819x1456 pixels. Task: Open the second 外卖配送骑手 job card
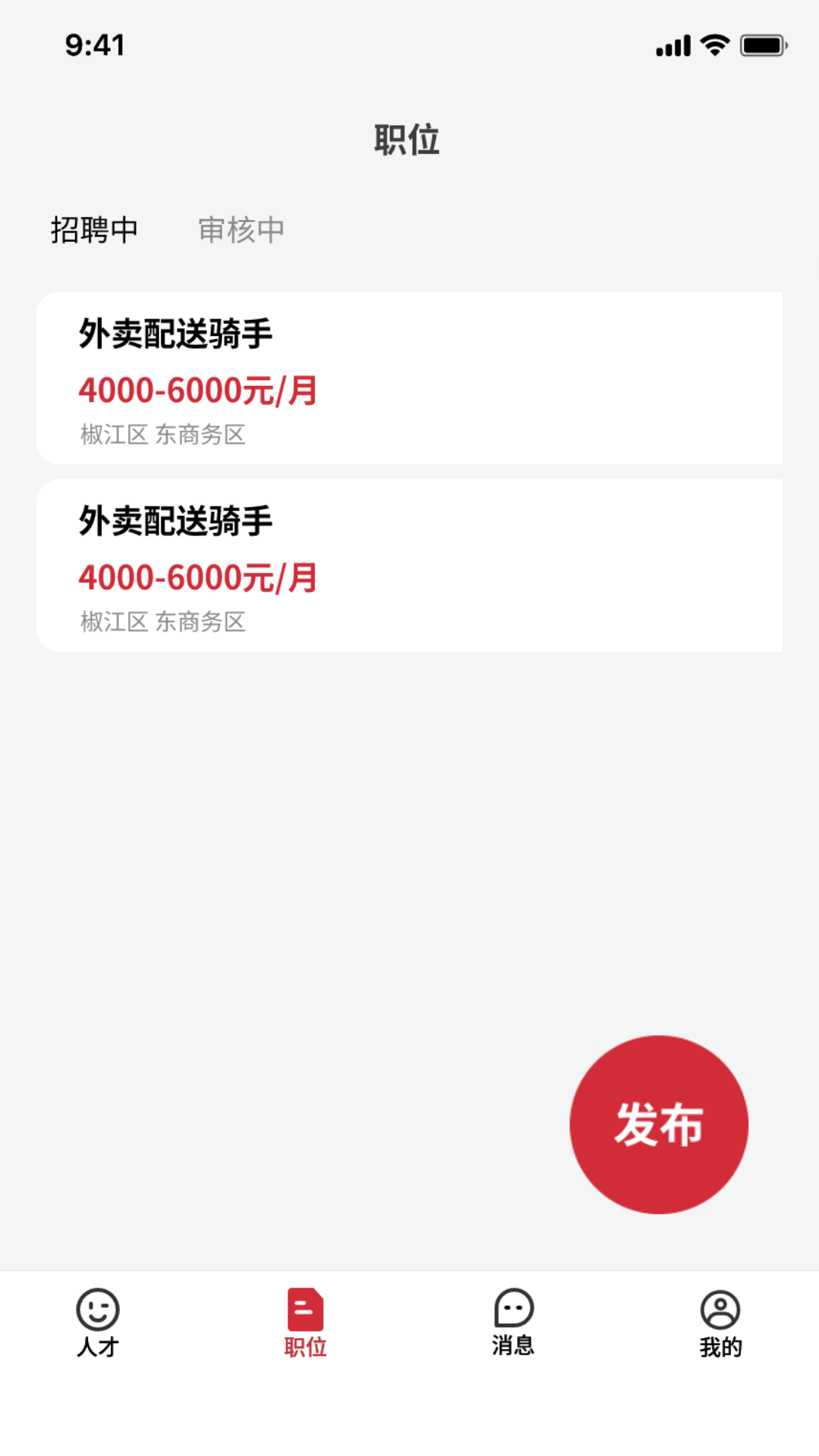click(x=409, y=564)
